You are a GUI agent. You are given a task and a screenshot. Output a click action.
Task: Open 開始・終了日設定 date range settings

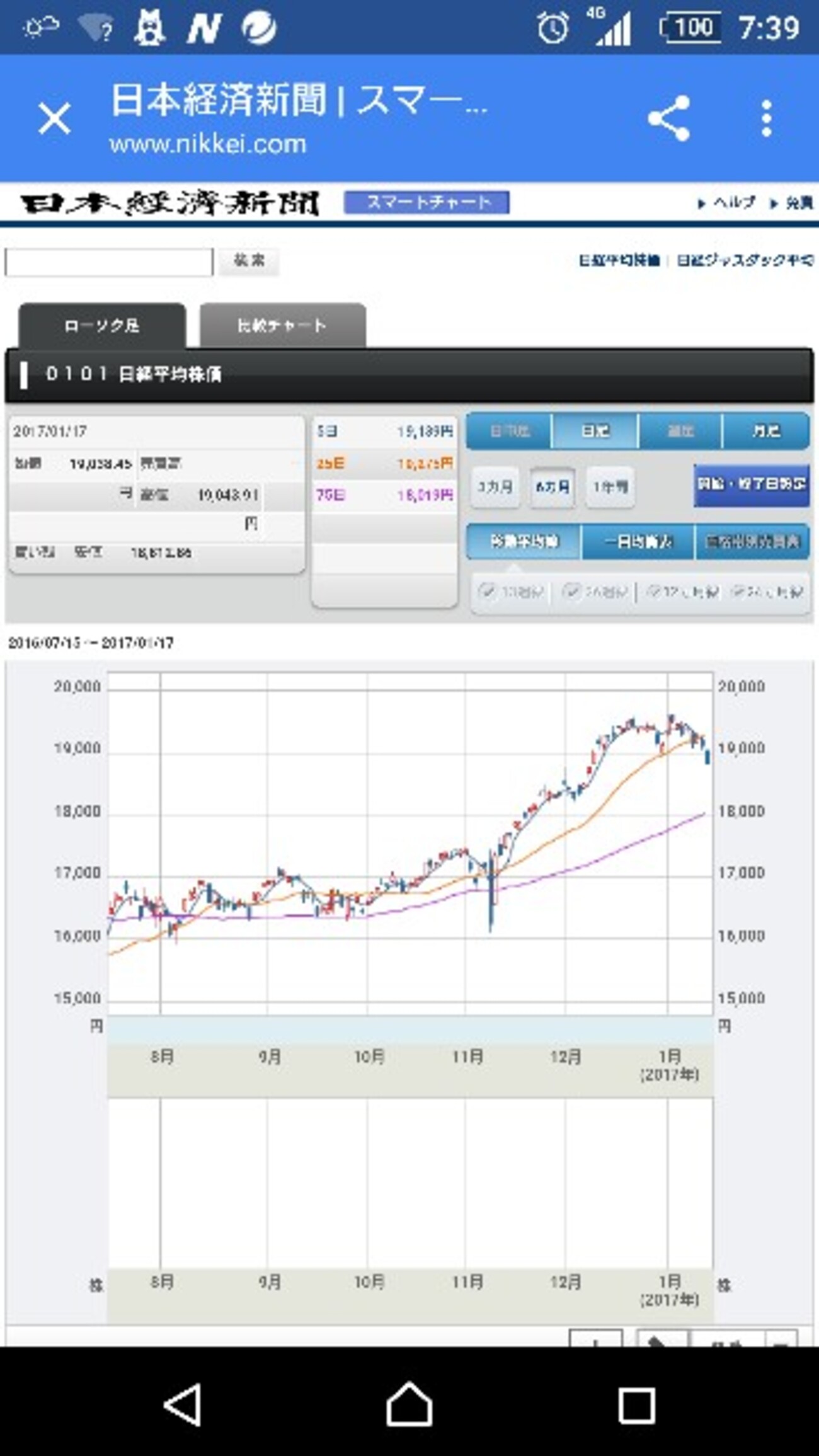tap(751, 484)
